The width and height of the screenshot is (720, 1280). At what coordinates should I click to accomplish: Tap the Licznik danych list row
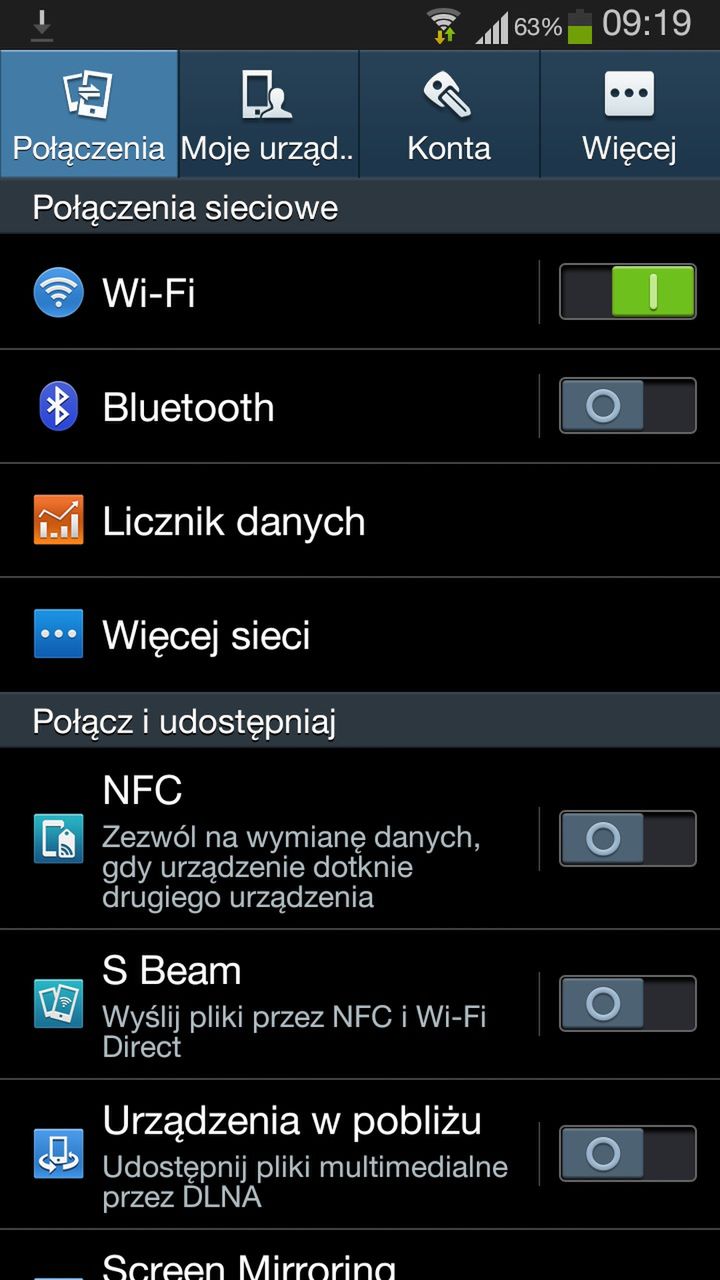click(300, 521)
